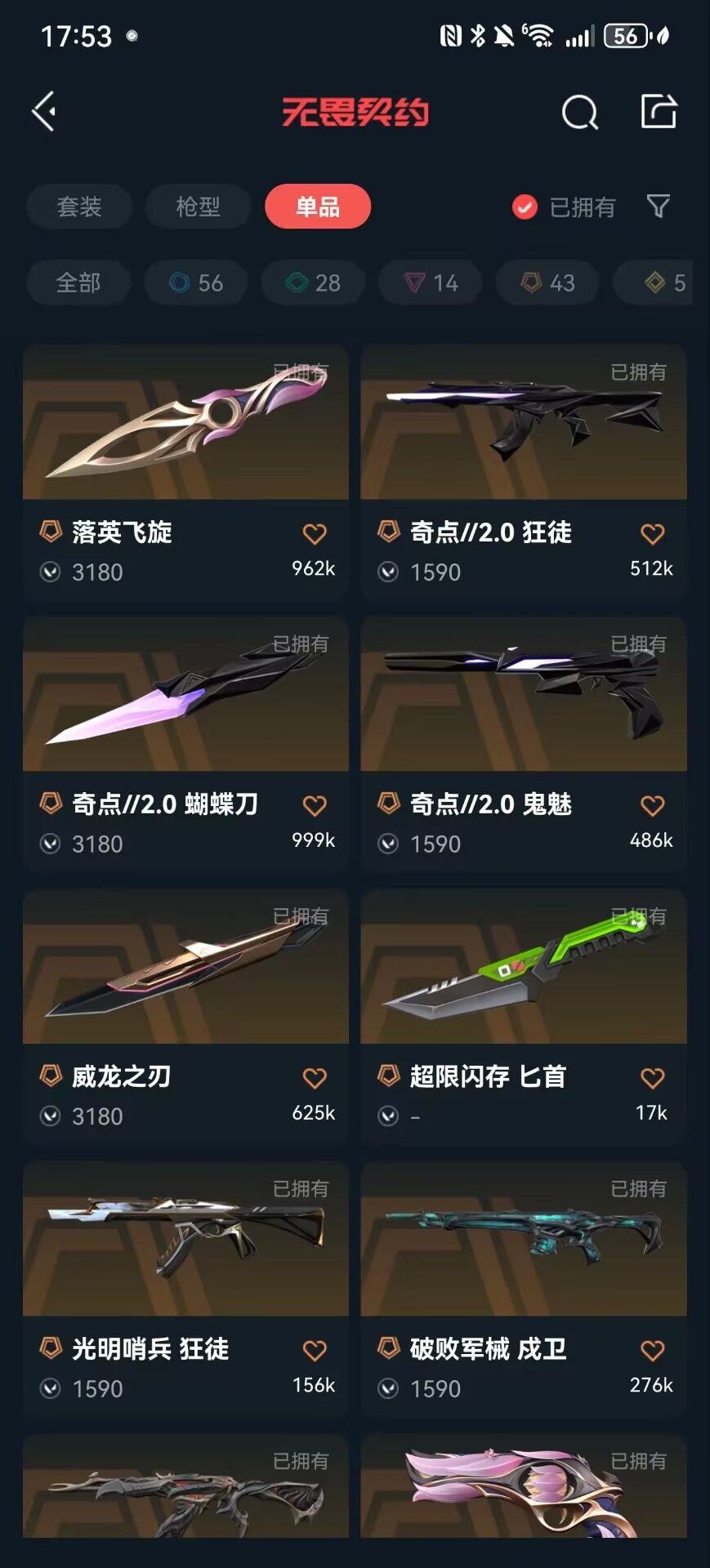Open the 超限闪存 匕首 card

[x=524, y=1017]
